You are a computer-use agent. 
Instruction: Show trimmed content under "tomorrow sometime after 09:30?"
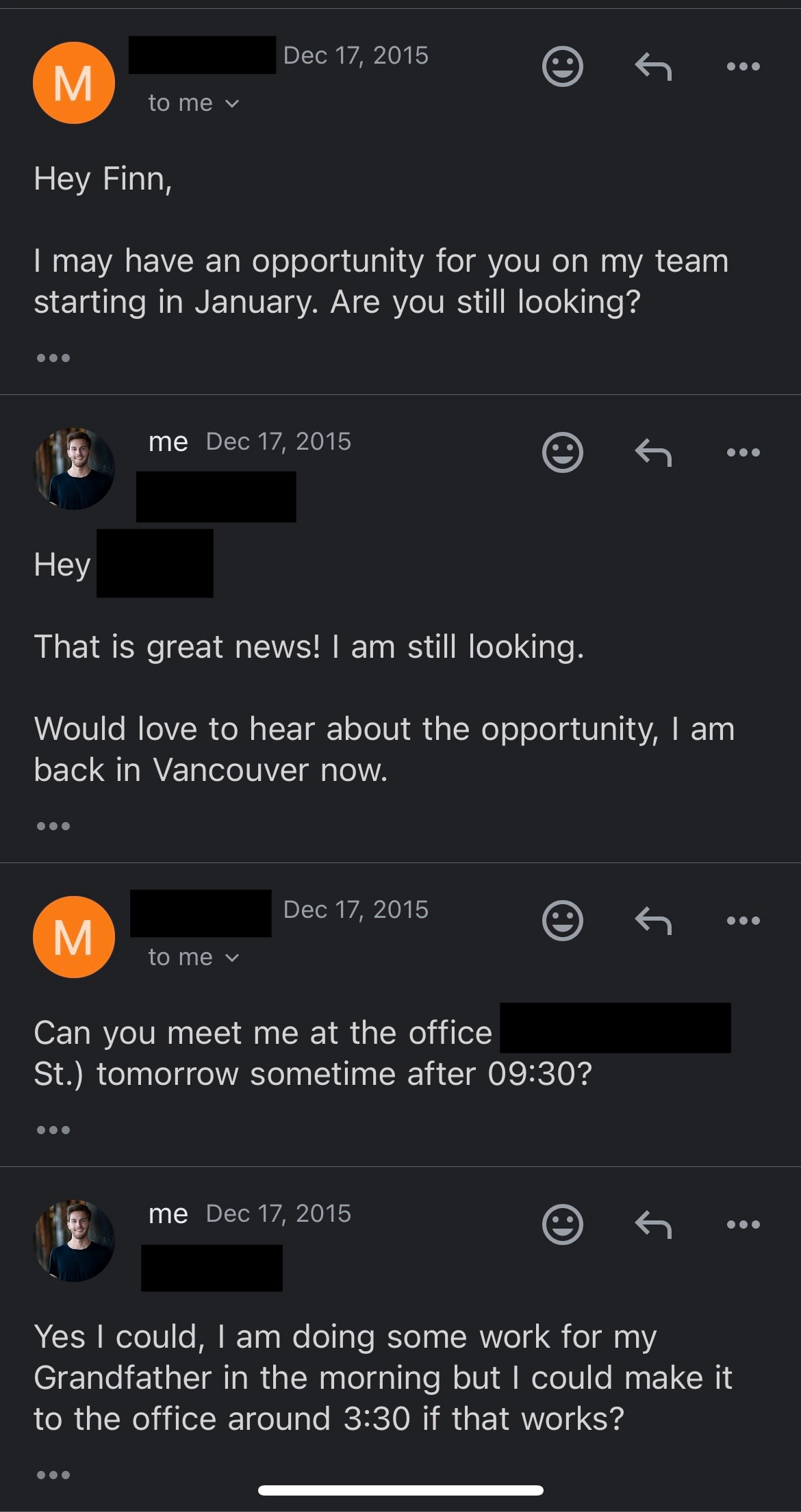[x=53, y=1130]
